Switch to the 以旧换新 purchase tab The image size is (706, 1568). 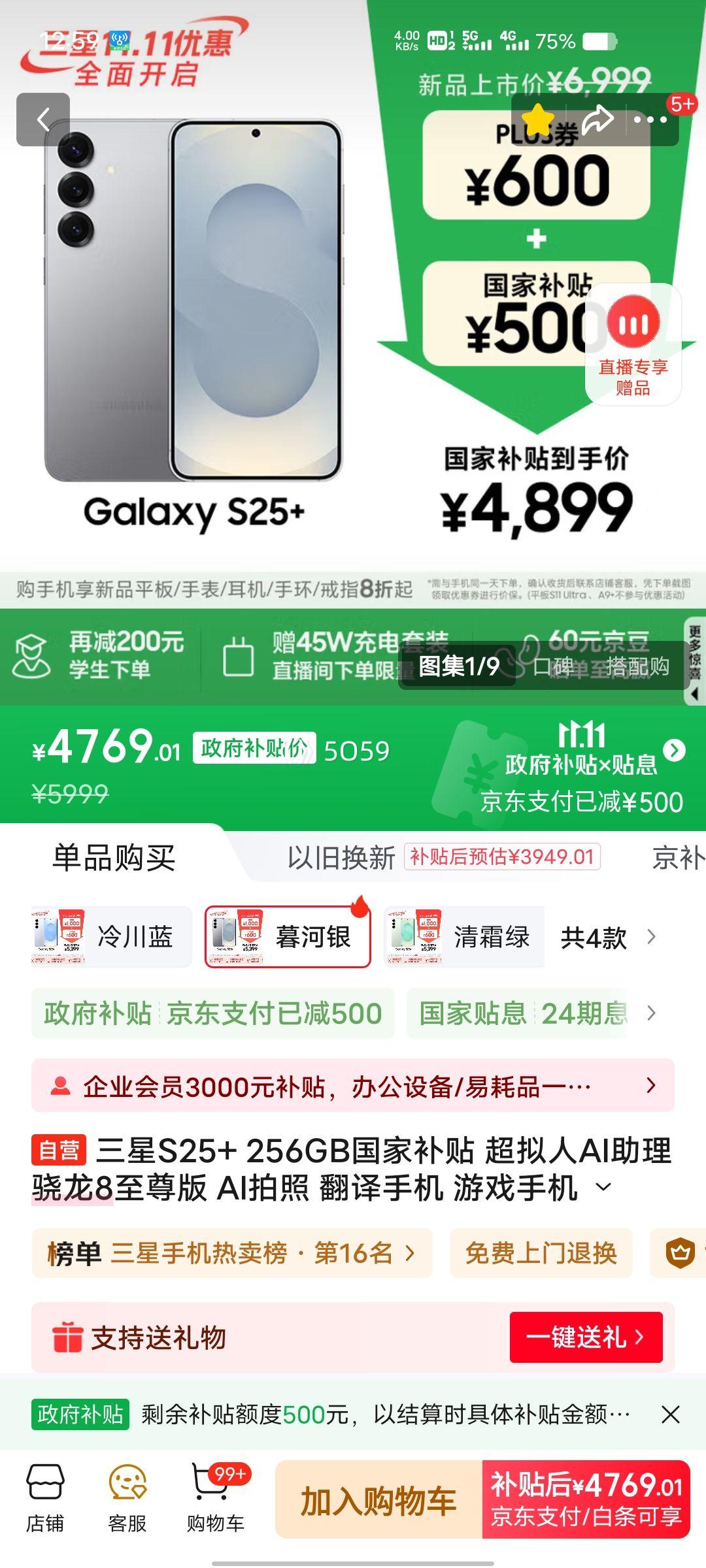tap(341, 857)
